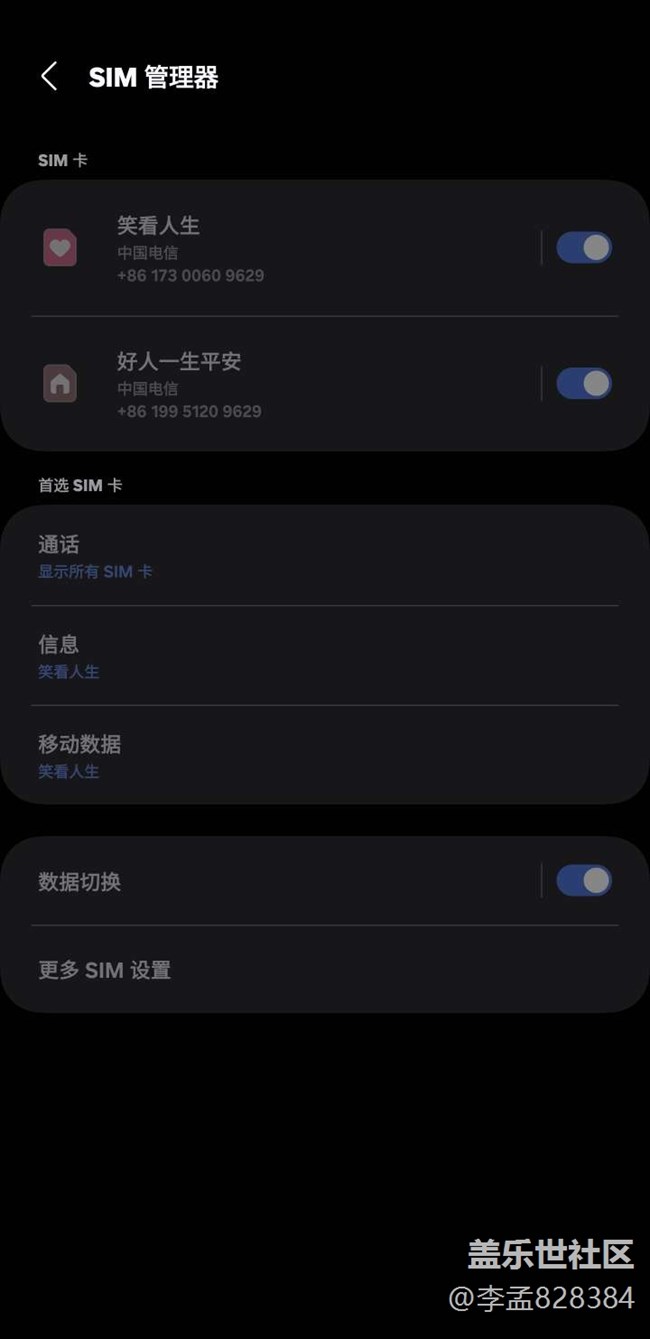Toggle off the 笑看人生 SIM switch
Screen dimensions: 650x1339
click(x=584, y=248)
